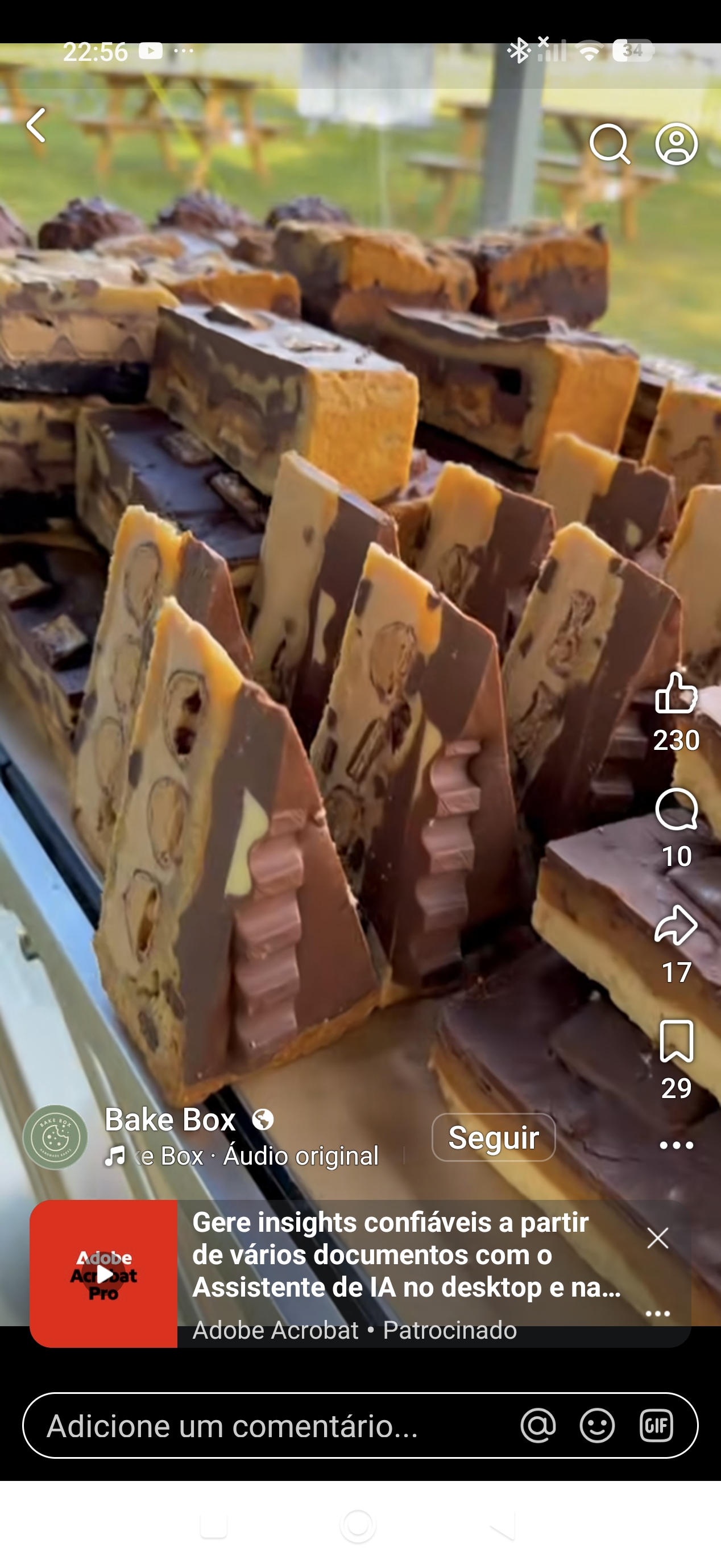Save the reel with the bookmark icon
This screenshot has width=721, height=1568.
[x=677, y=1042]
